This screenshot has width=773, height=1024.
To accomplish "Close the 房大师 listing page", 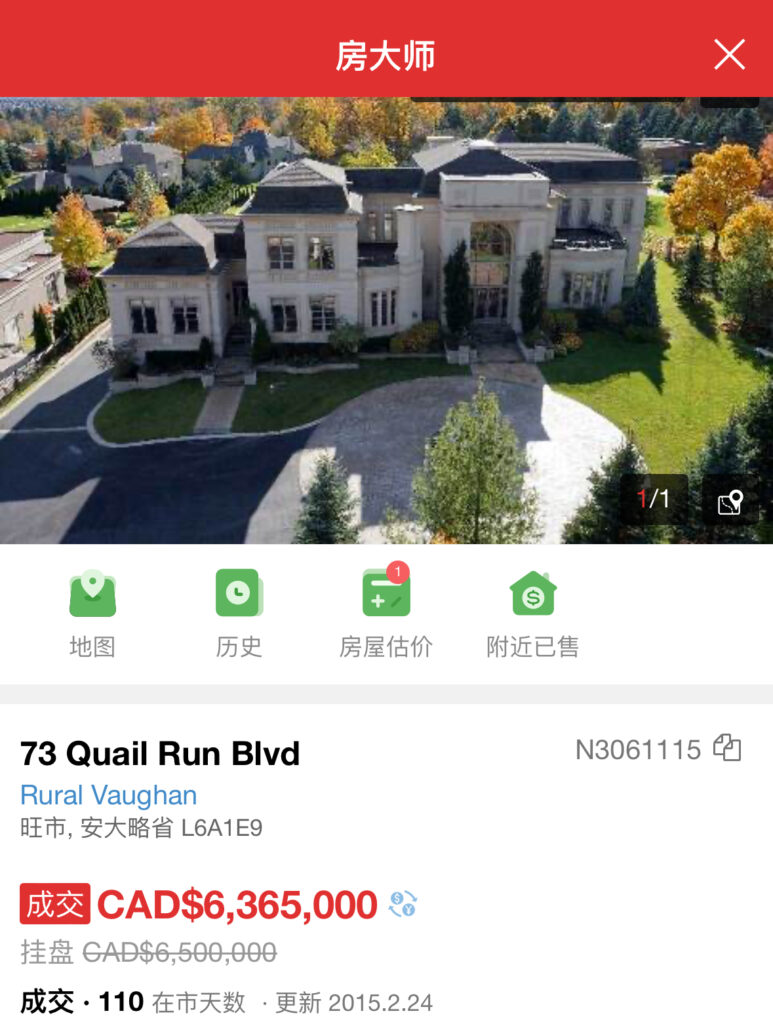I will (729, 54).
